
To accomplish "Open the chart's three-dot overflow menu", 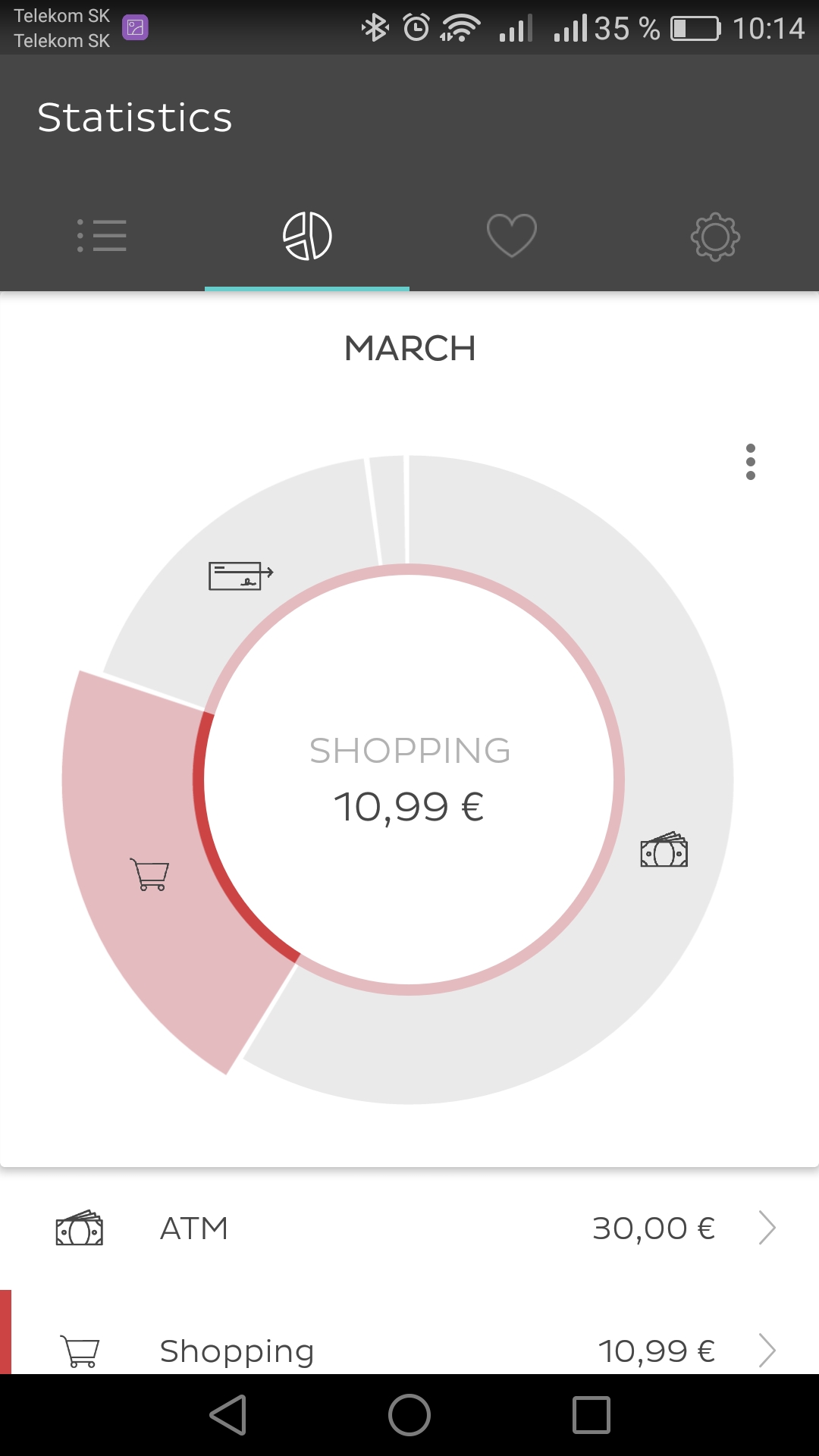I will (750, 462).
